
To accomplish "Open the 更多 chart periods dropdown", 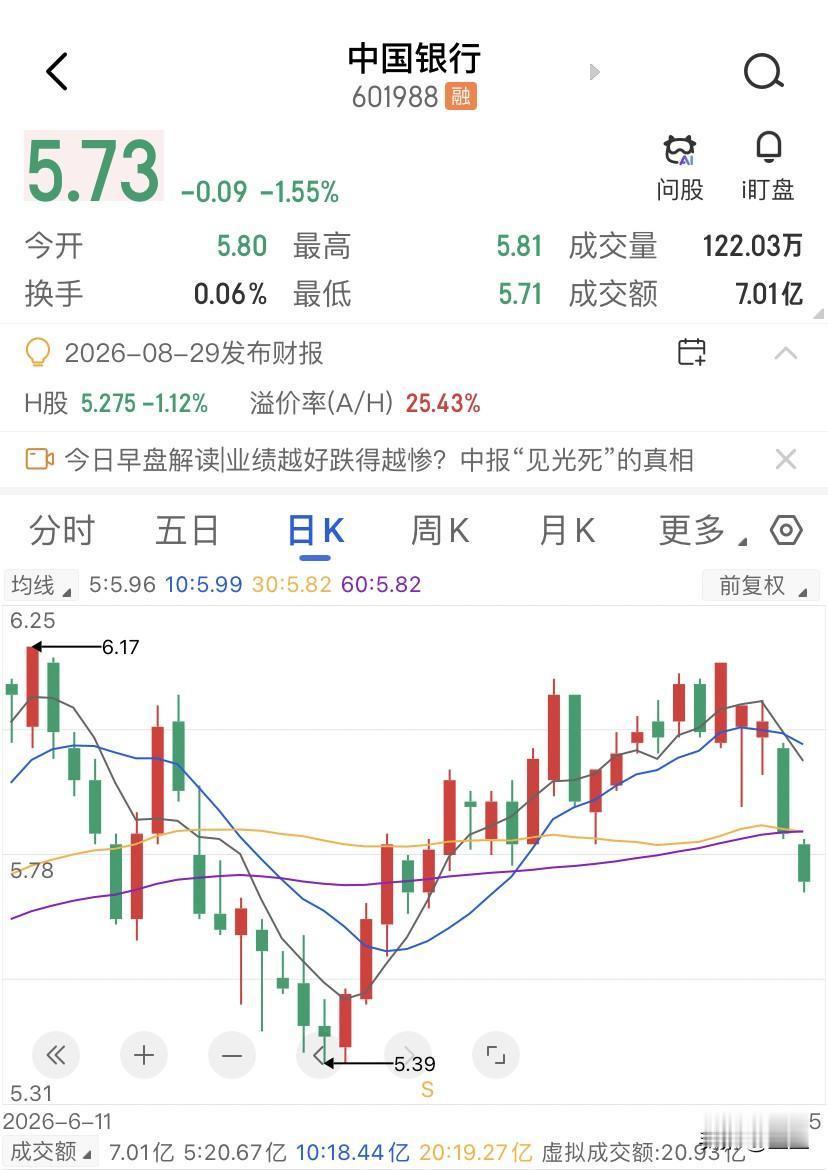I will 702,531.
